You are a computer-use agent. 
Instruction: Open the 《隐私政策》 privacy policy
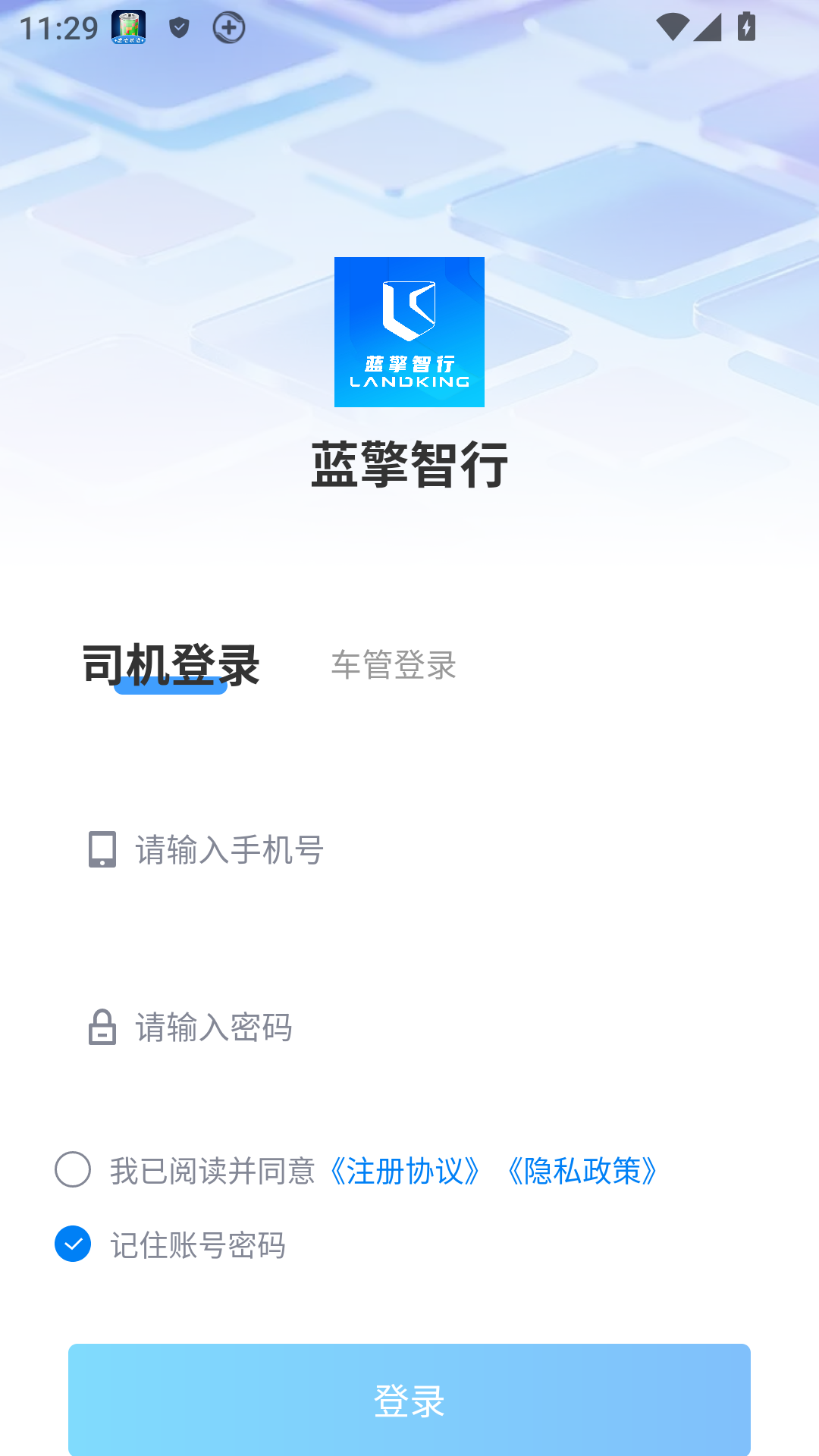click(582, 1172)
